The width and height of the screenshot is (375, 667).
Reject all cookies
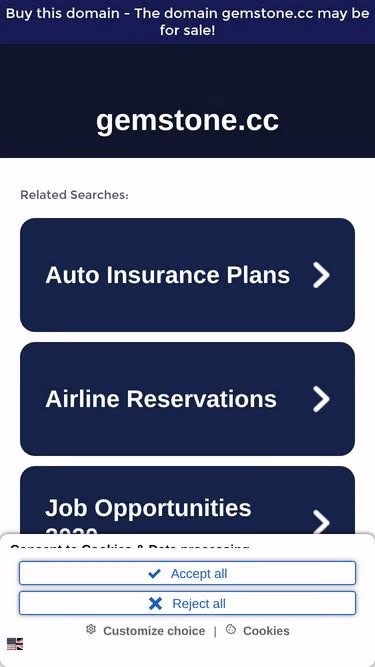[188, 603]
